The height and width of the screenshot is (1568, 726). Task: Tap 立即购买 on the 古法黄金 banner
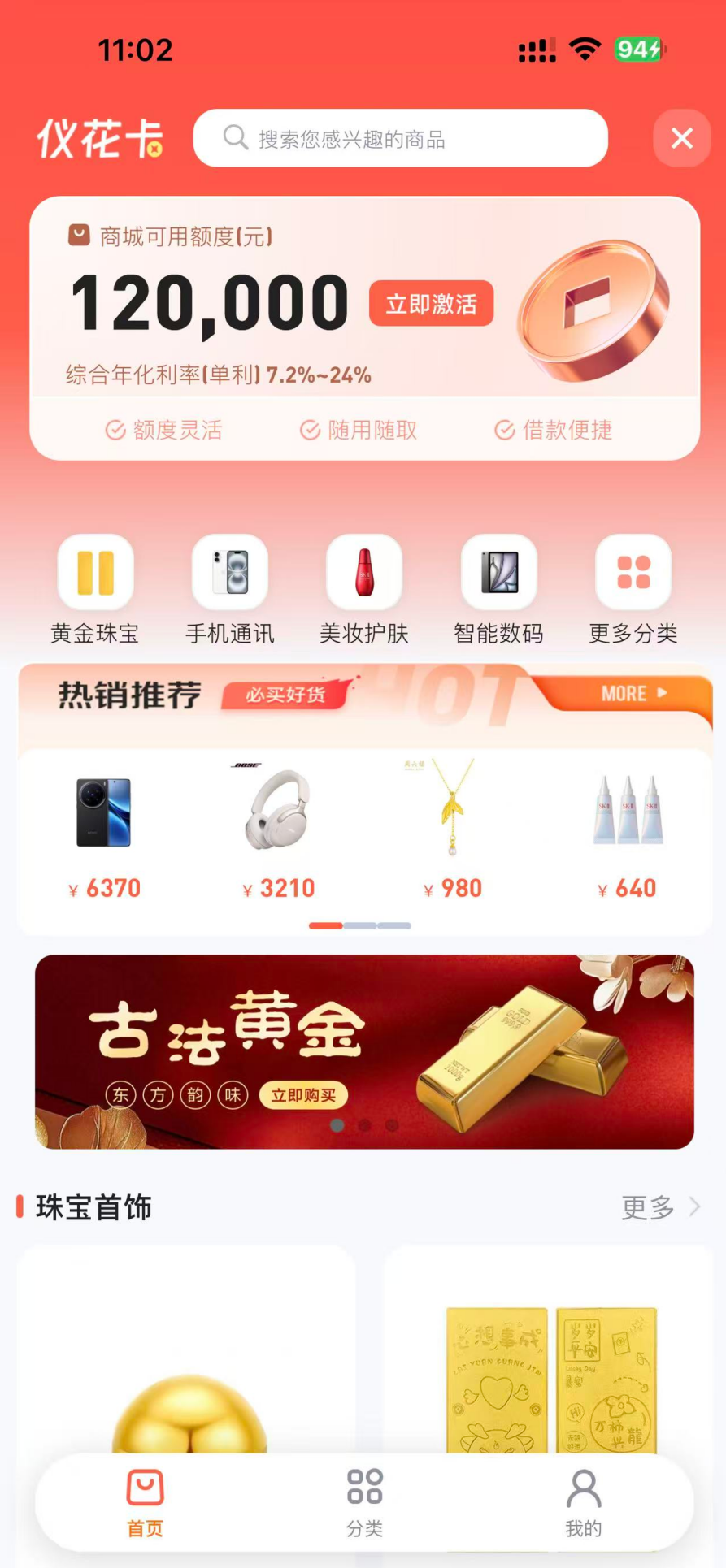tap(303, 1095)
